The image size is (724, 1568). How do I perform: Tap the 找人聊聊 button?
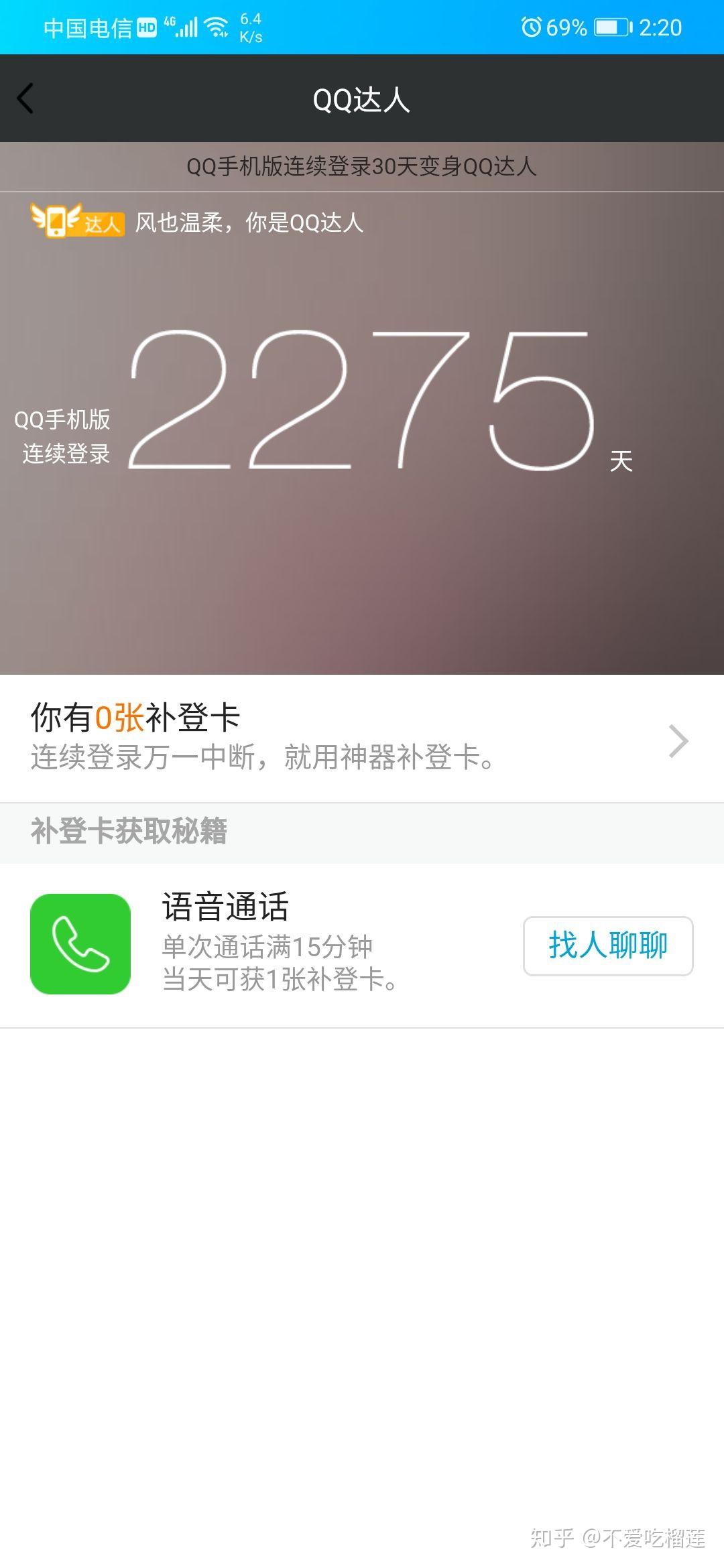[608, 945]
